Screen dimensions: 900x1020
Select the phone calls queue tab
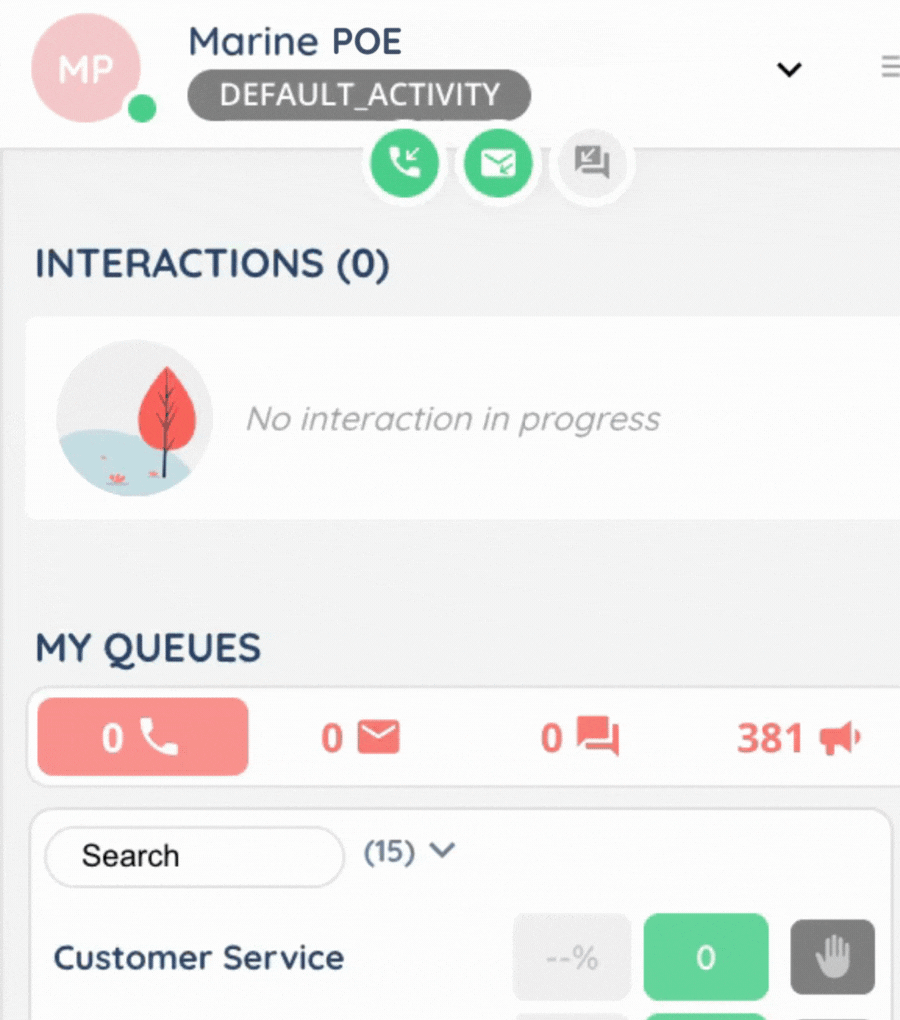pyautogui.click(x=142, y=738)
